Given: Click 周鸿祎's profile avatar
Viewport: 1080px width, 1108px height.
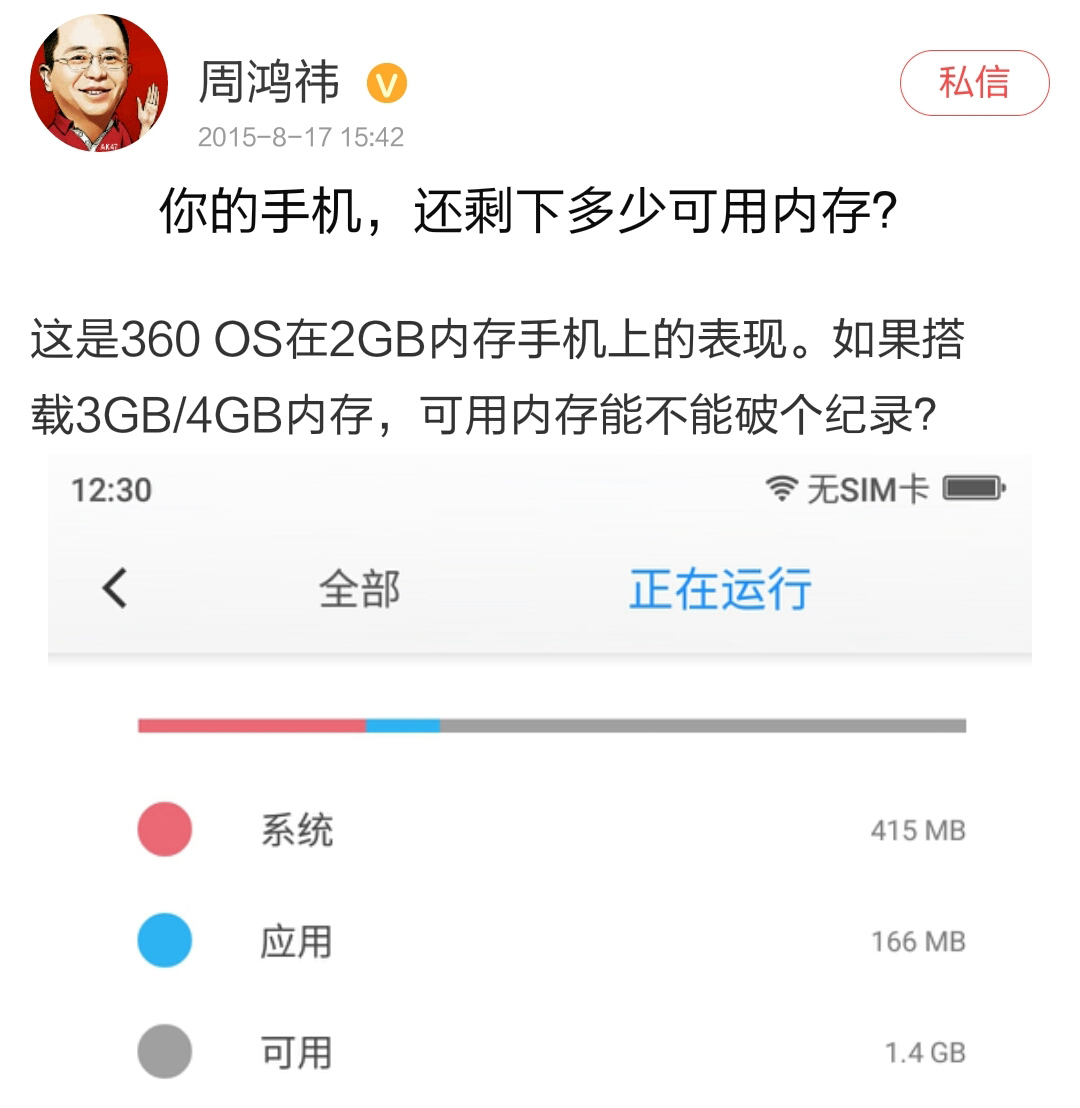Looking at the screenshot, I should [97, 82].
